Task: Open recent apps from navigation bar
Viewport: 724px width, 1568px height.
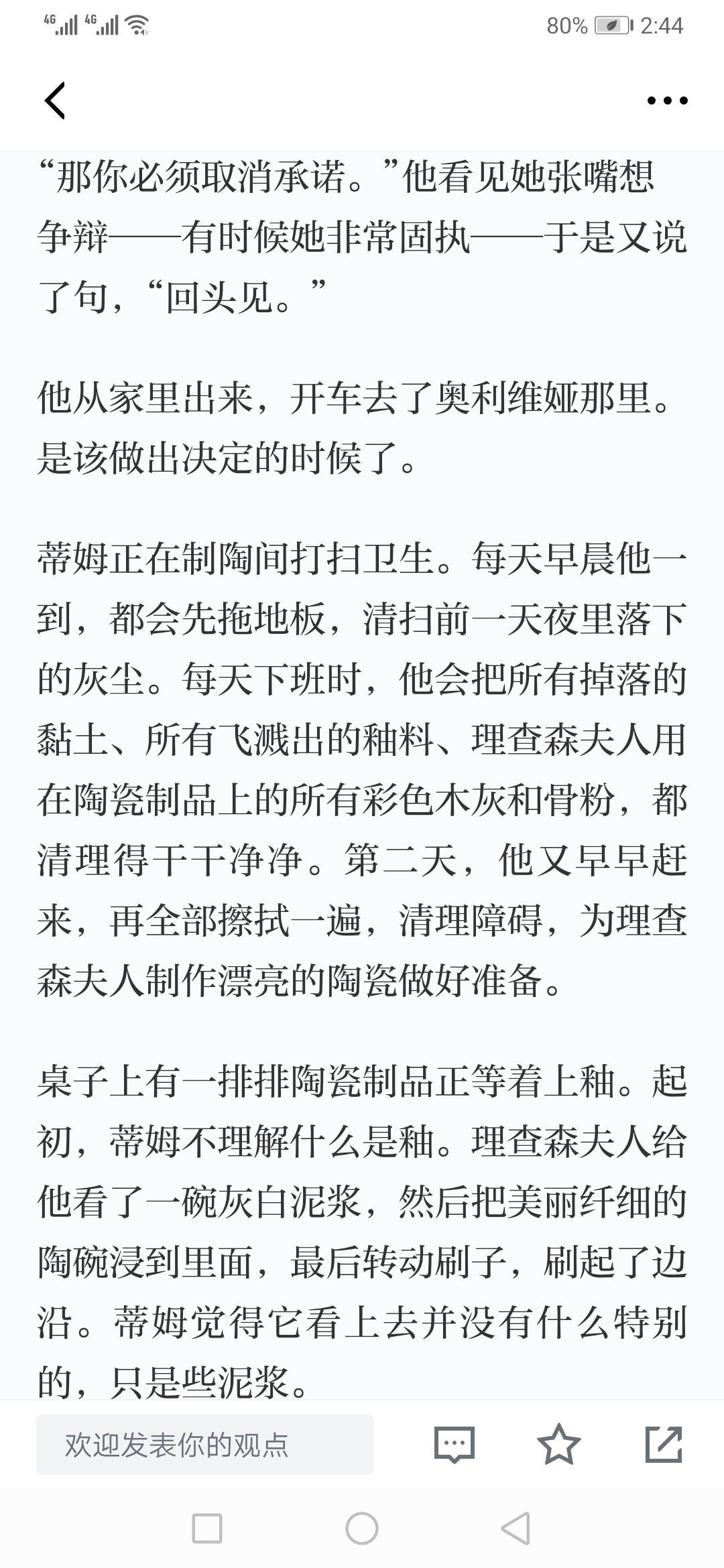Action: click(x=207, y=1528)
